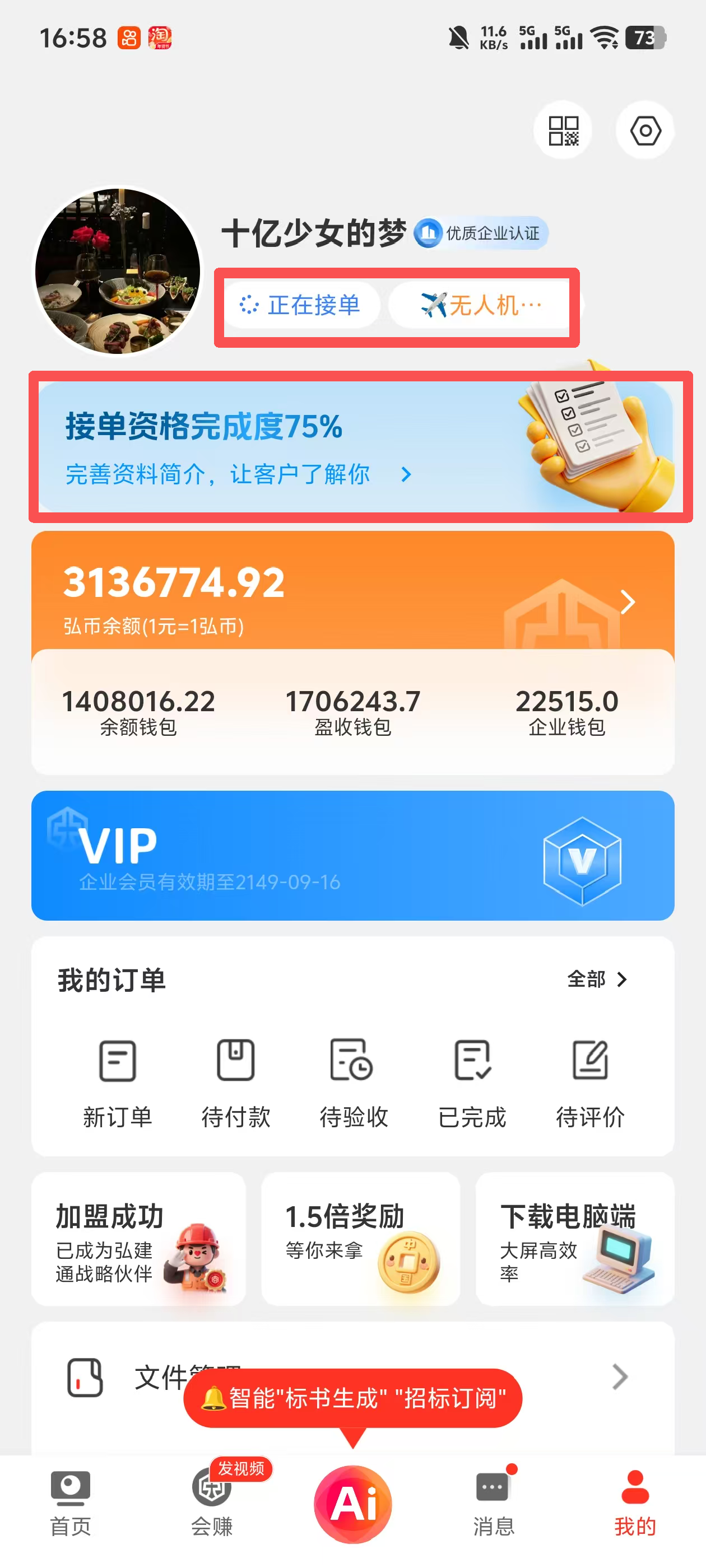Open the 1.5倍奖励 reward card
This screenshot has width=706, height=1568.
360,1239
